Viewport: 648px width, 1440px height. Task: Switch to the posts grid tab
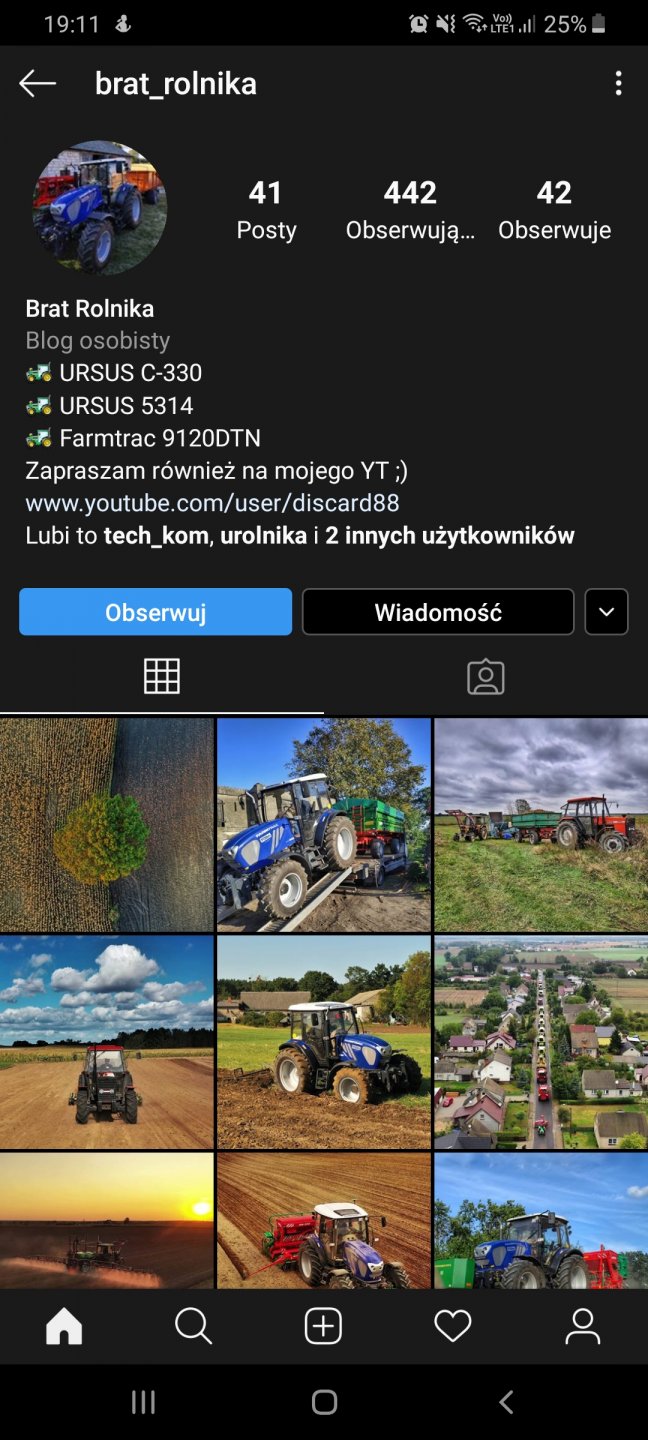(161, 677)
